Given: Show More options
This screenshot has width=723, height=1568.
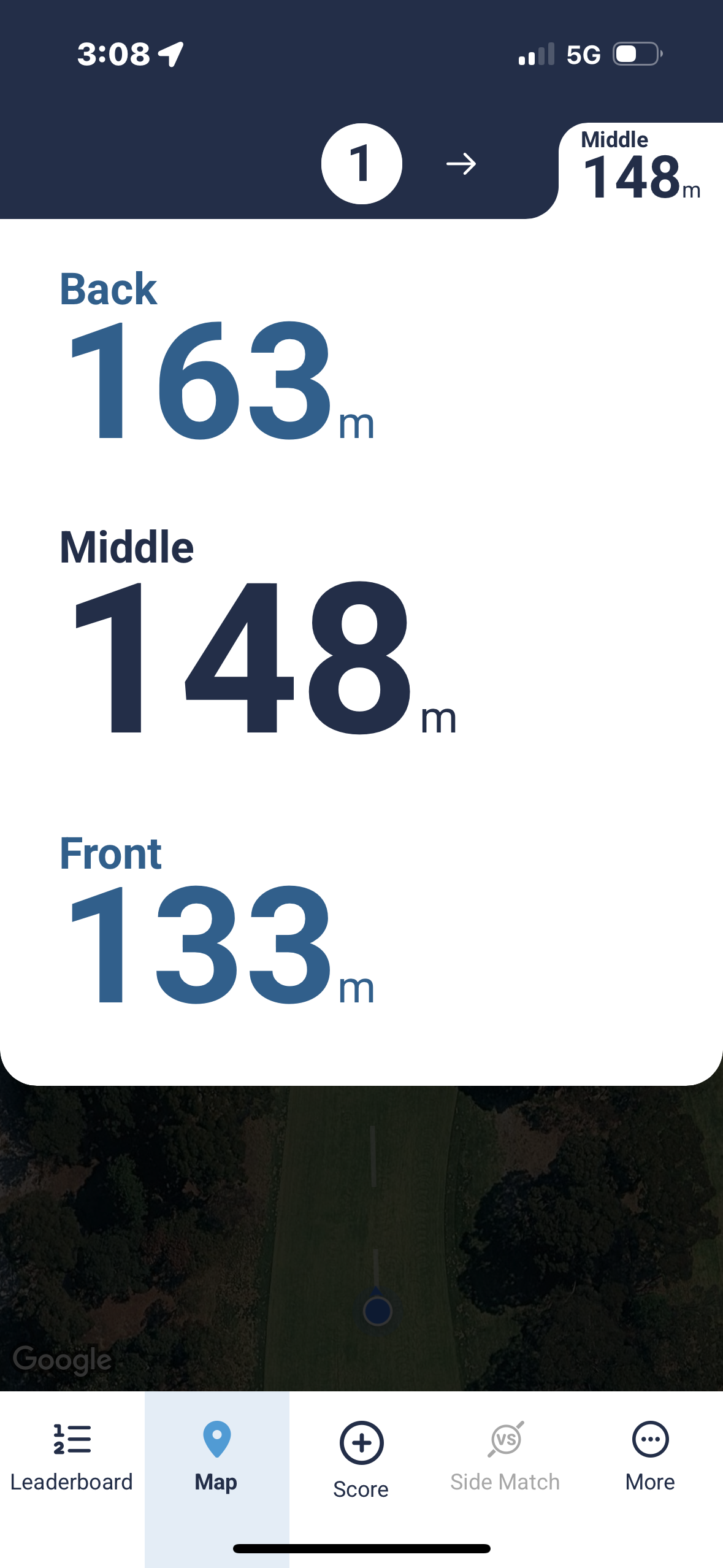Looking at the screenshot, I should [x=650, y=1457].
